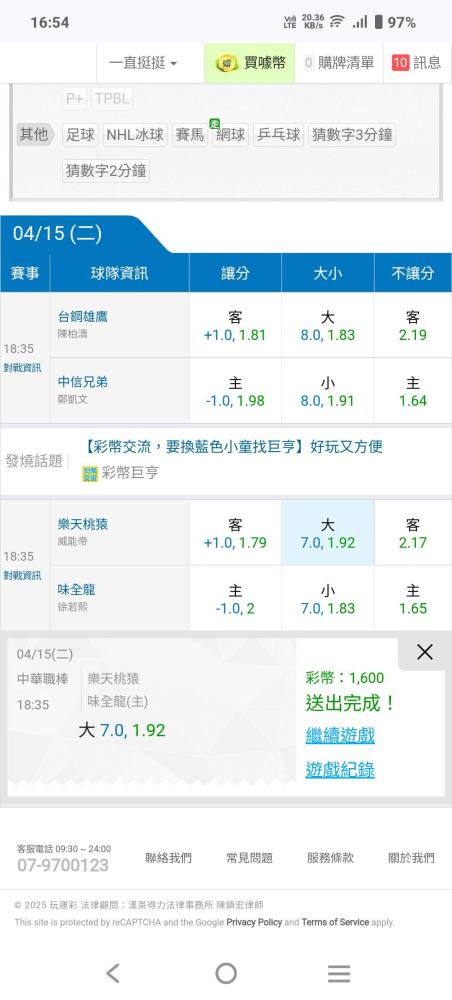Image resolution: width=452 pixels, height=1000 pixels.
Task: Tap the 買嘑幣 coin purchase button
Action: click(250, 62)
